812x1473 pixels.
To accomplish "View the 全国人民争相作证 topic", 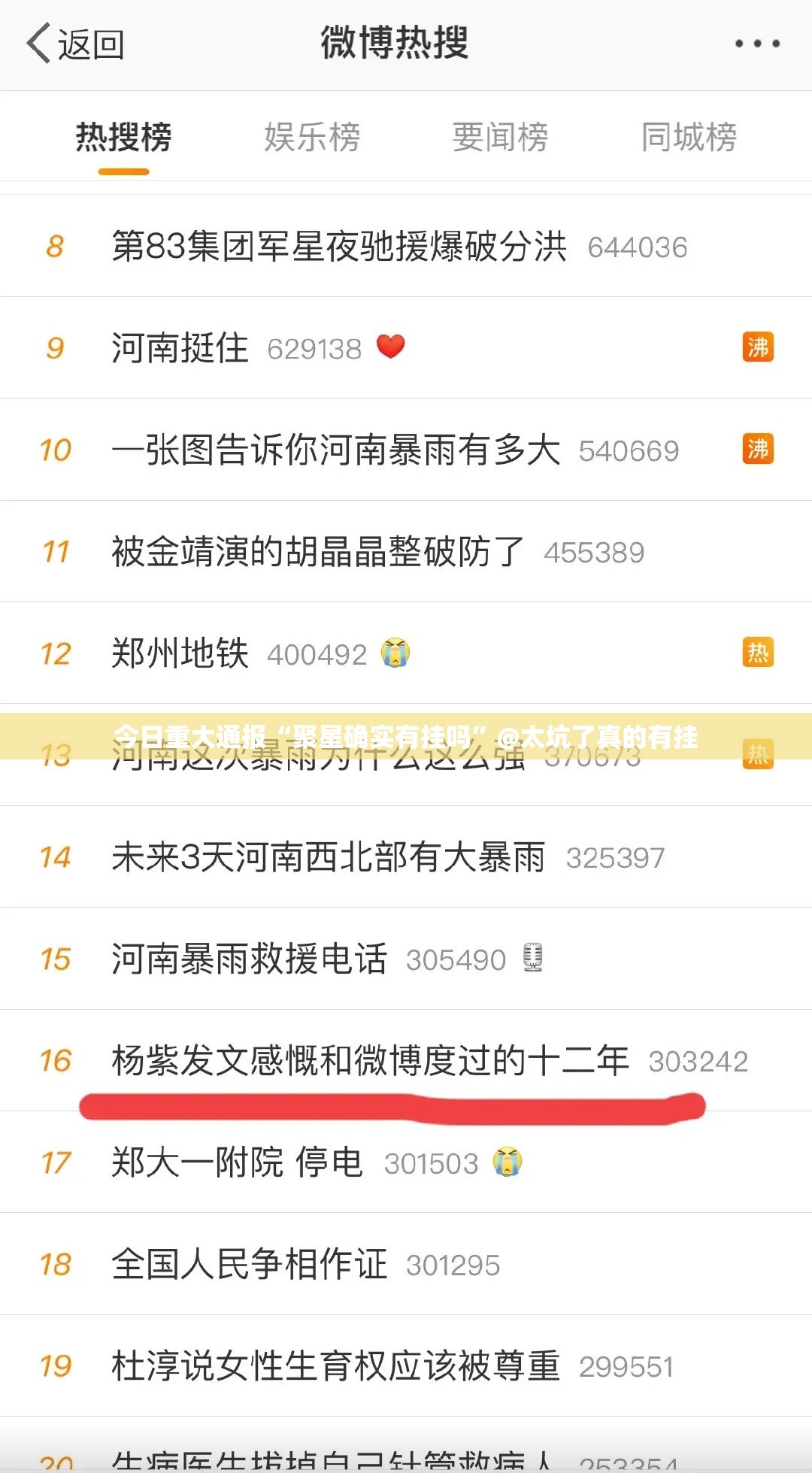I will pos(249,1265).
